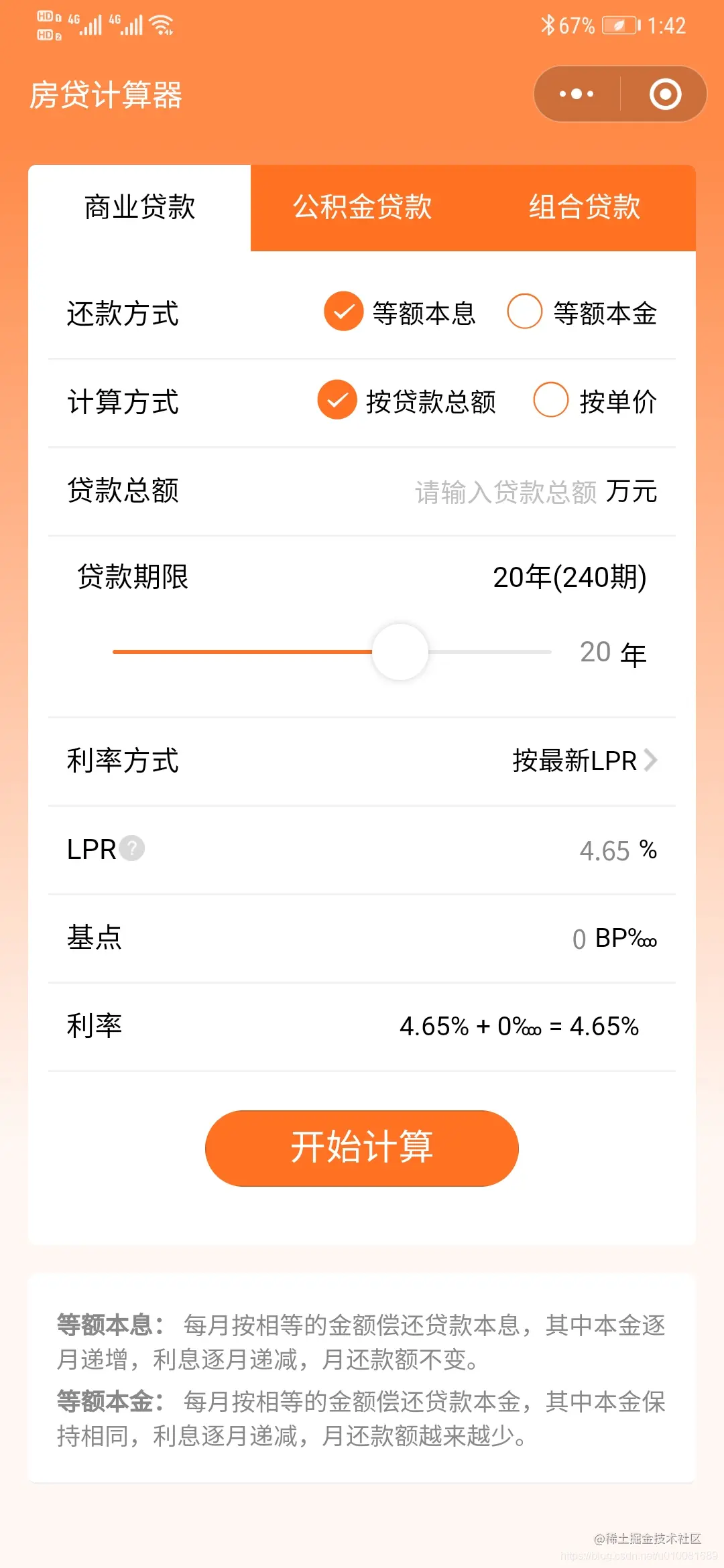Image resolution: width=724 pixels, height=1568 pixels.
Task: Select 按单价 calculation method
Action: [551, 400]
